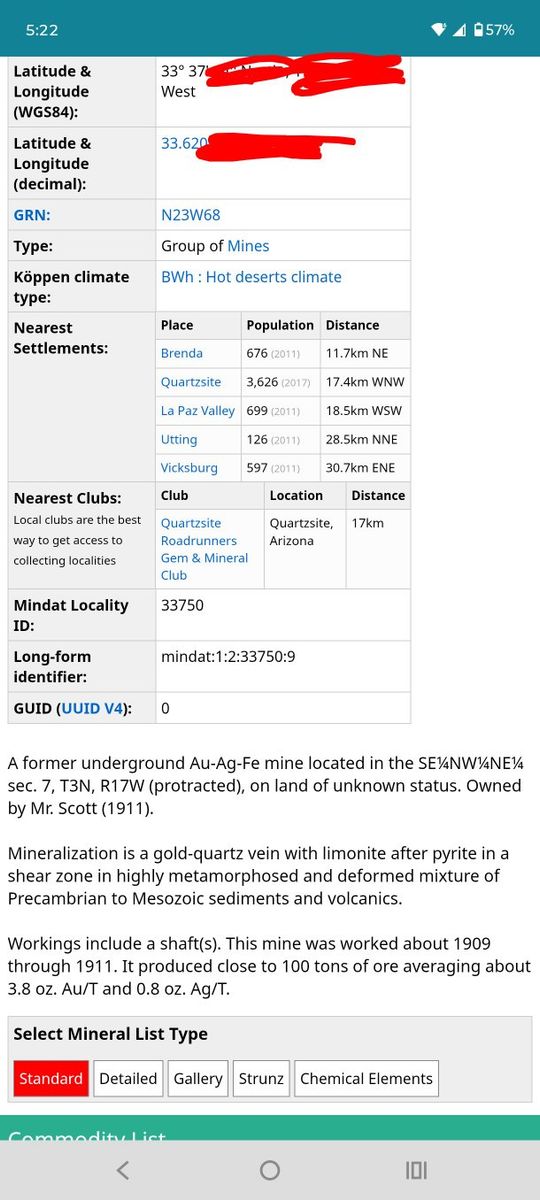Open the N23W68 grid reference link
The width and height of the screenshot is (540, 1200).
191,215
